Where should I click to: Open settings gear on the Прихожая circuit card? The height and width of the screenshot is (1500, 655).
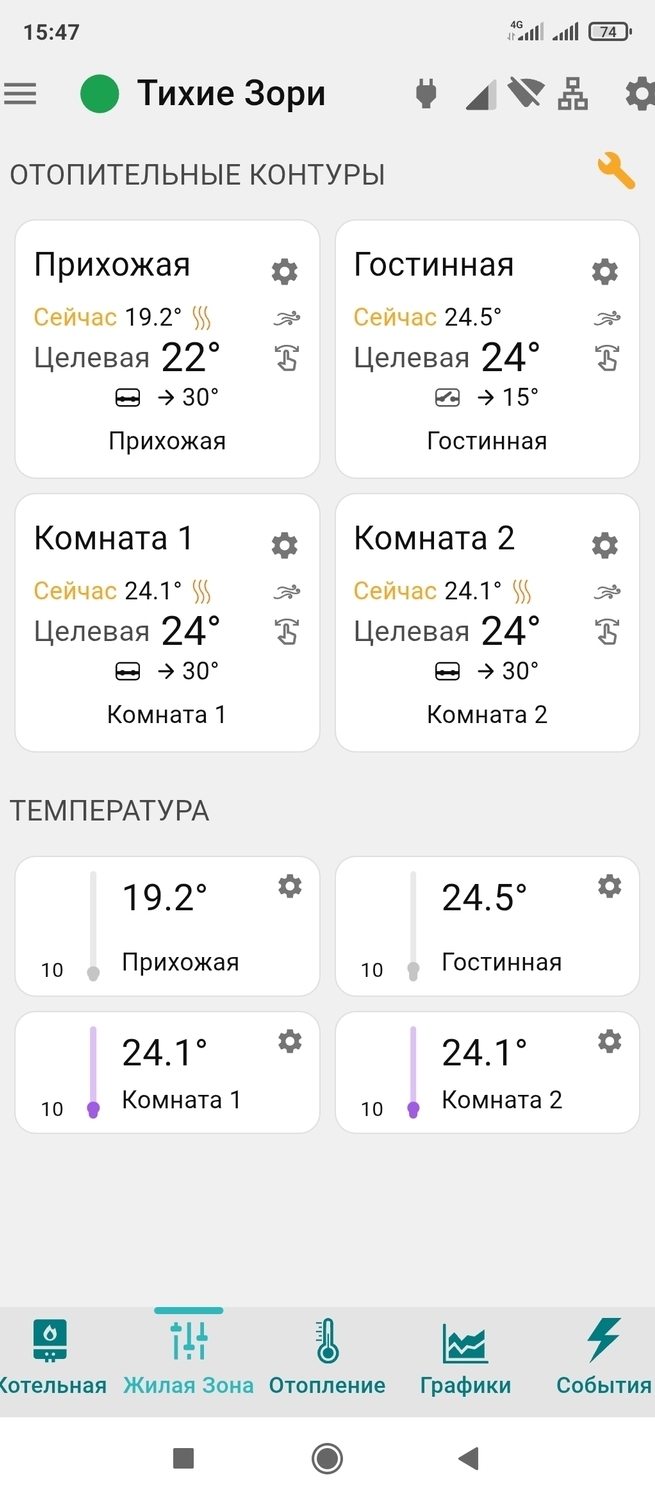(x=285, y=271)
